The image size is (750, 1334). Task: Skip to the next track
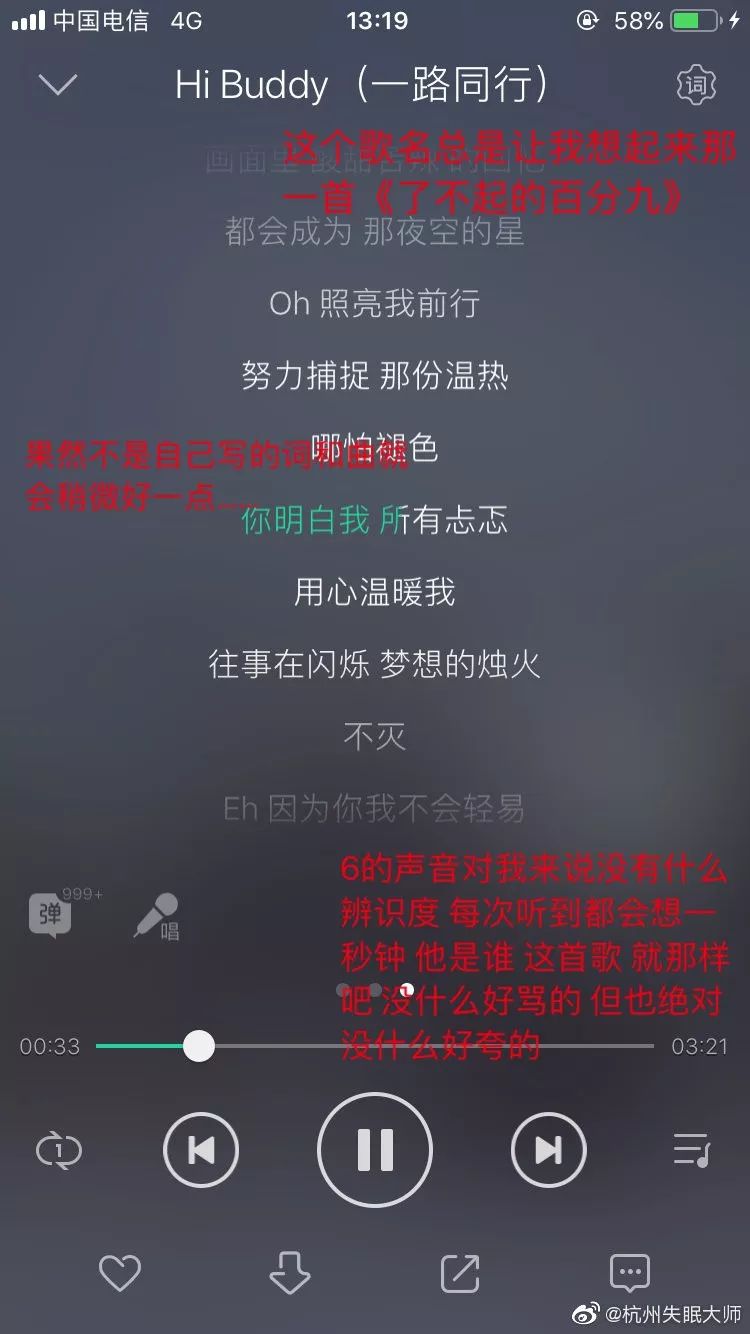(x=548, y=1151)
